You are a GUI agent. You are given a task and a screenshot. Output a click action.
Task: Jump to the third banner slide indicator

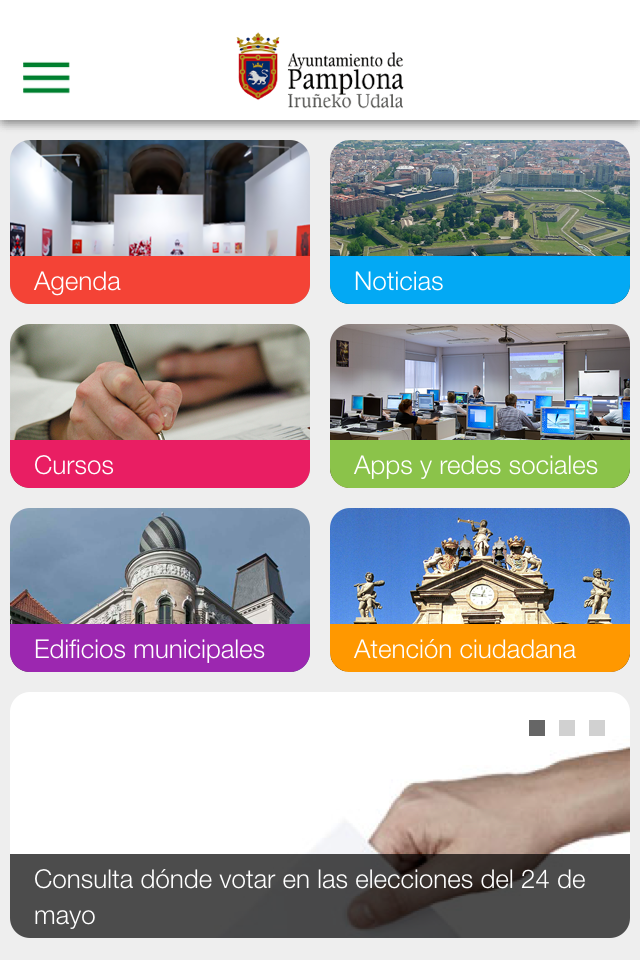[x=597, y=728]
